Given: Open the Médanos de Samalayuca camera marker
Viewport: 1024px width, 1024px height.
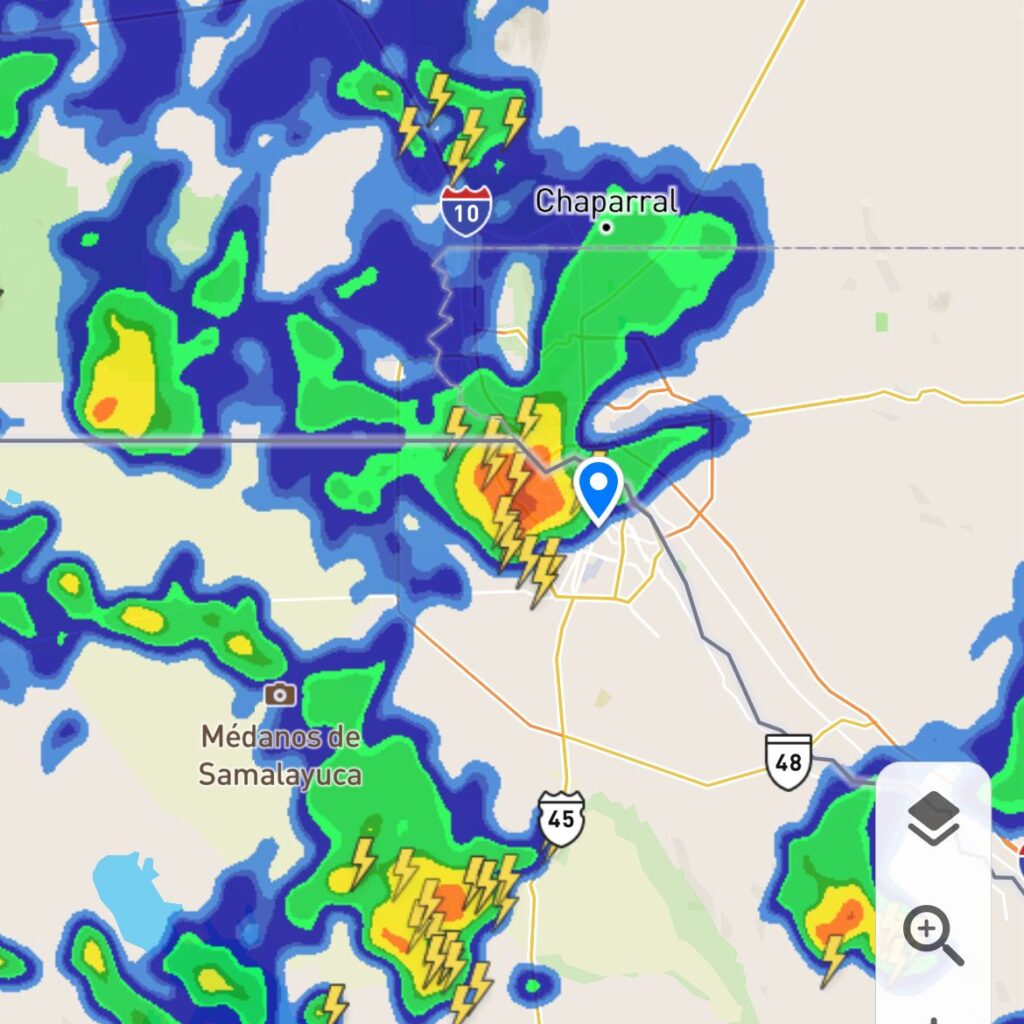Looking at the screenshot, I should coord(280,694).
